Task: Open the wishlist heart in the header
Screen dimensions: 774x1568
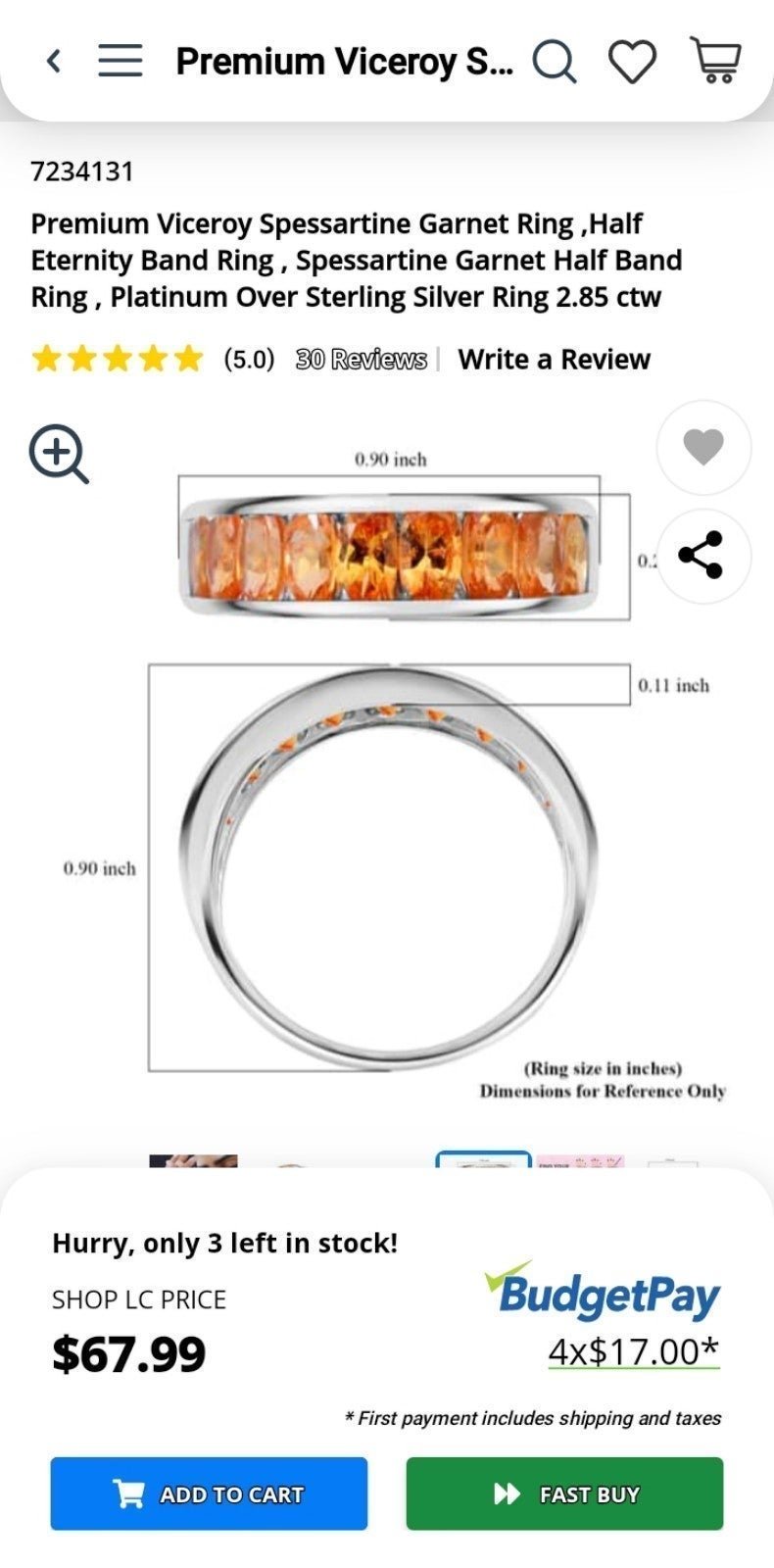Action: pyautogui.click(x=633, y=62)
